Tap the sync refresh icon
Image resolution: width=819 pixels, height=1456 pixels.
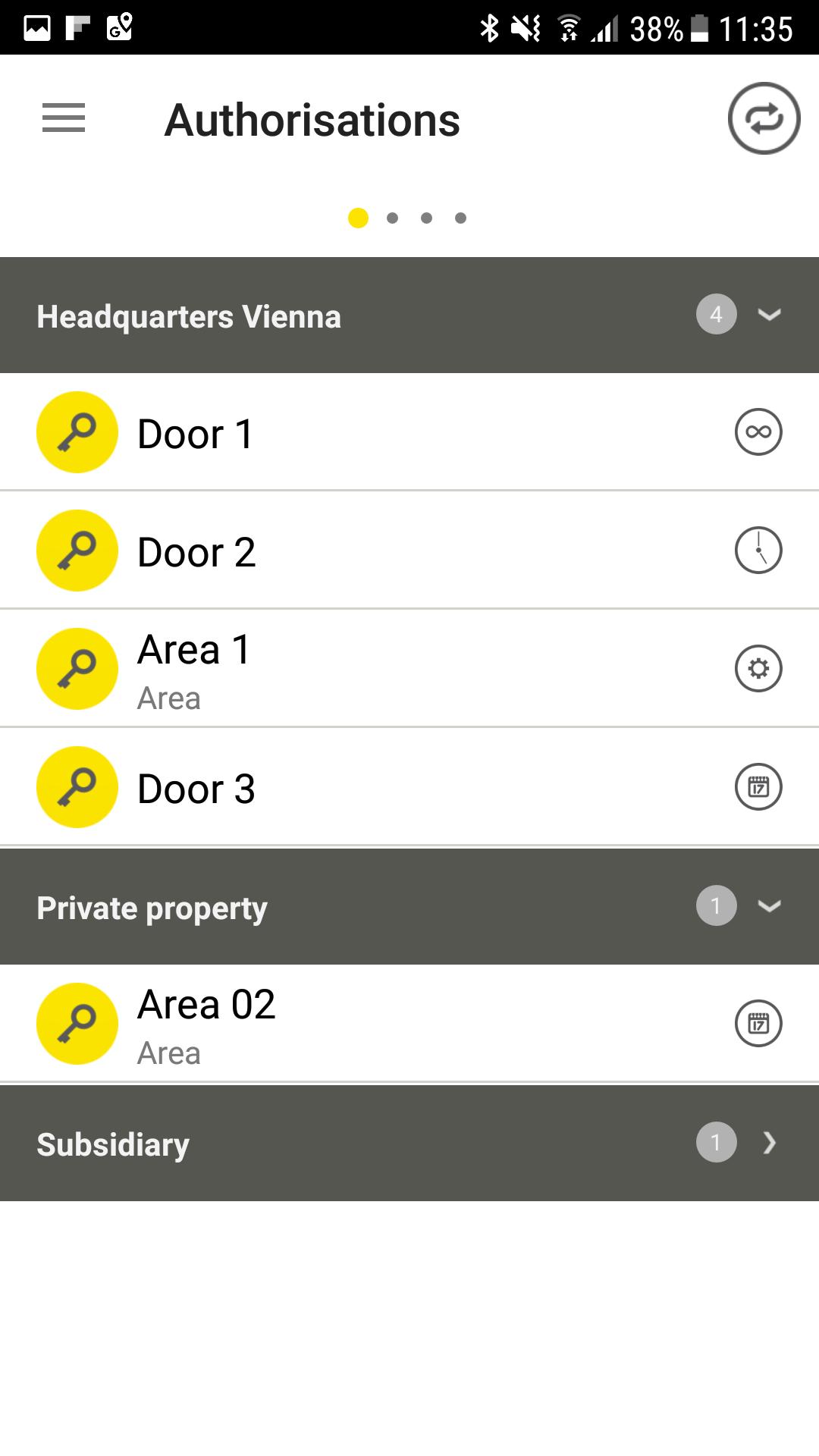(764, 118)
